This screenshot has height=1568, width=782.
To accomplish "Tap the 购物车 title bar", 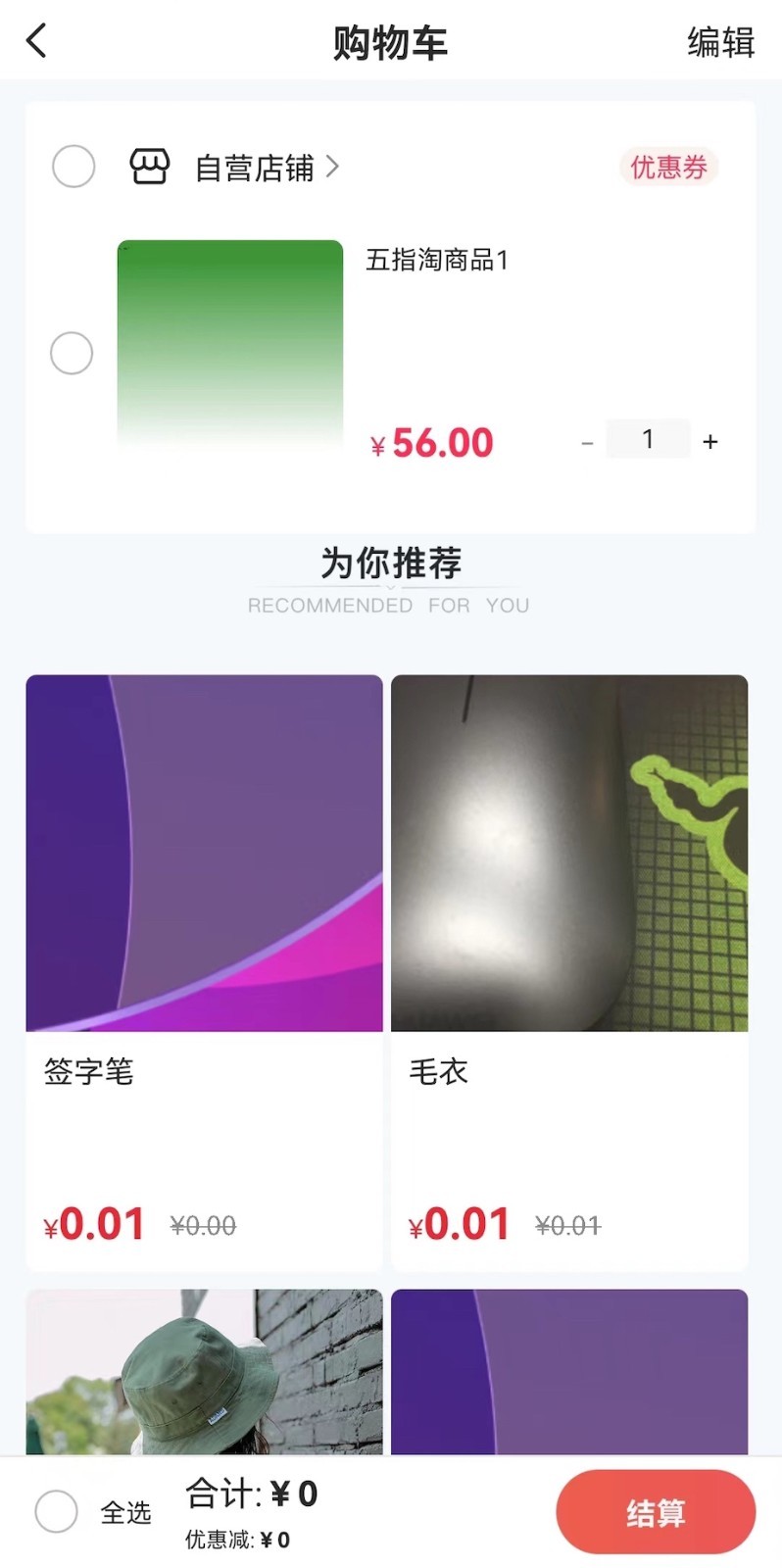I will 391,41.
